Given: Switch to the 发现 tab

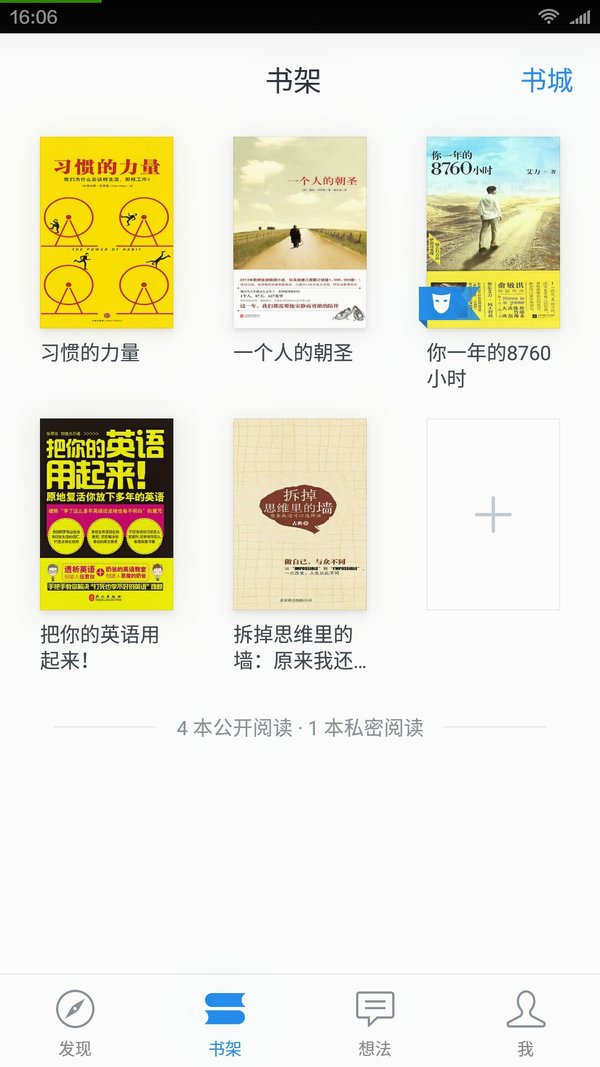Looking at the screenshot, I should pos(75,1023).
